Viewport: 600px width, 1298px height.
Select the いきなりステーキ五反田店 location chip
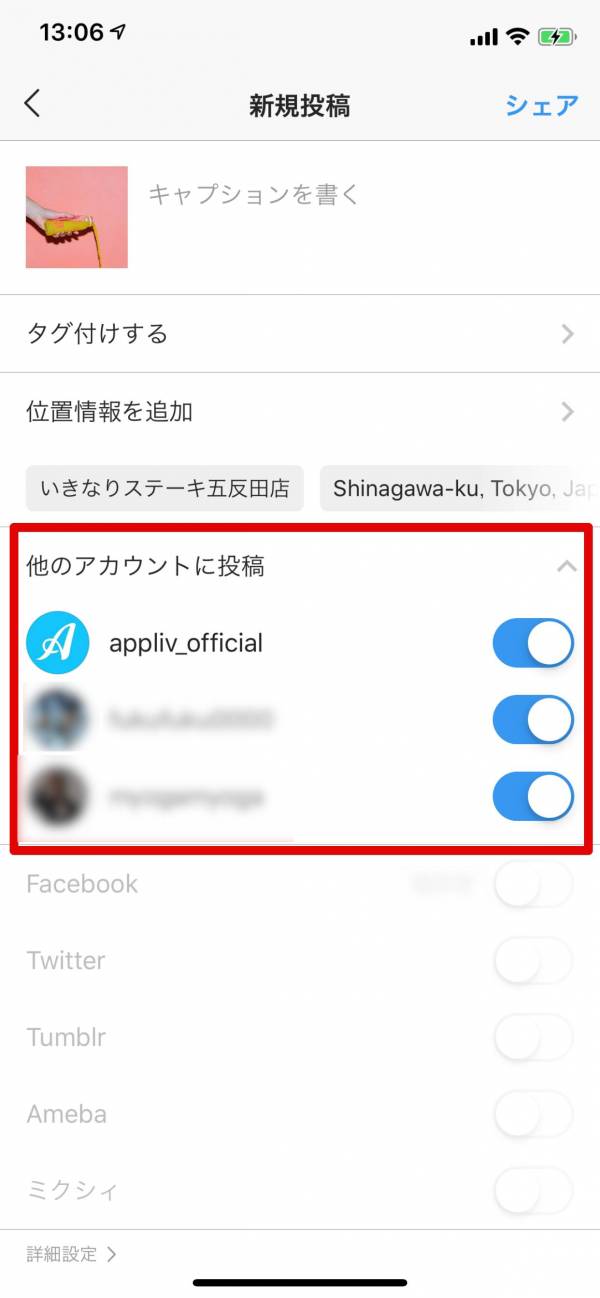(x=165, y=489)
